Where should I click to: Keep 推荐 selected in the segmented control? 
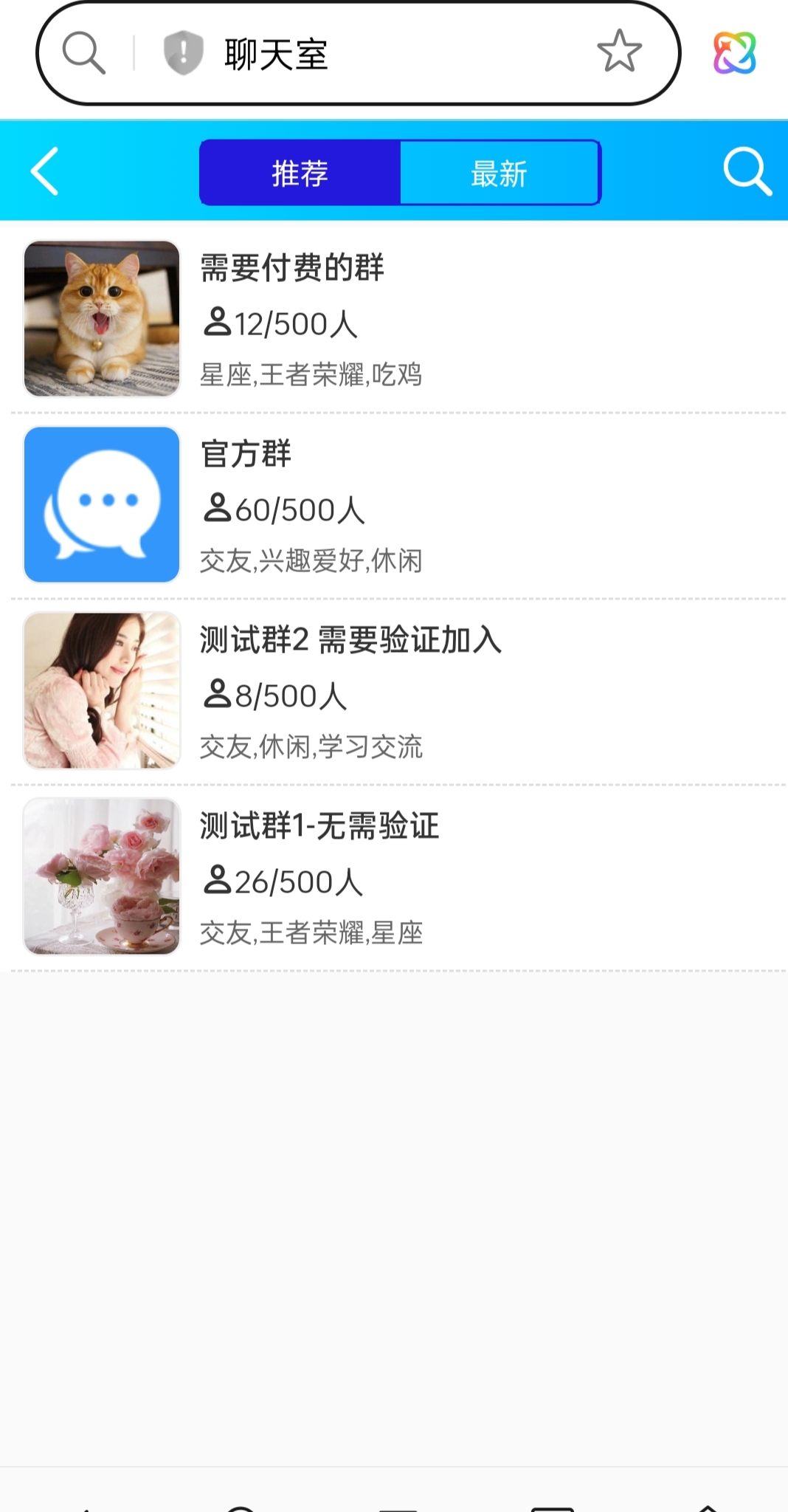point(299,171)
